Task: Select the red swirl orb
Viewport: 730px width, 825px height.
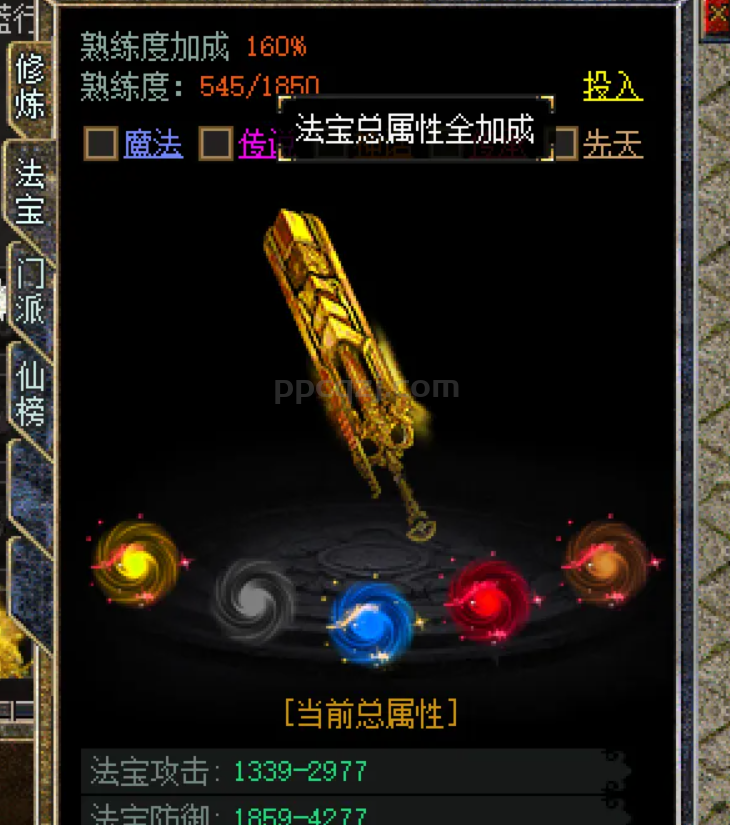Action: point(487,600)
